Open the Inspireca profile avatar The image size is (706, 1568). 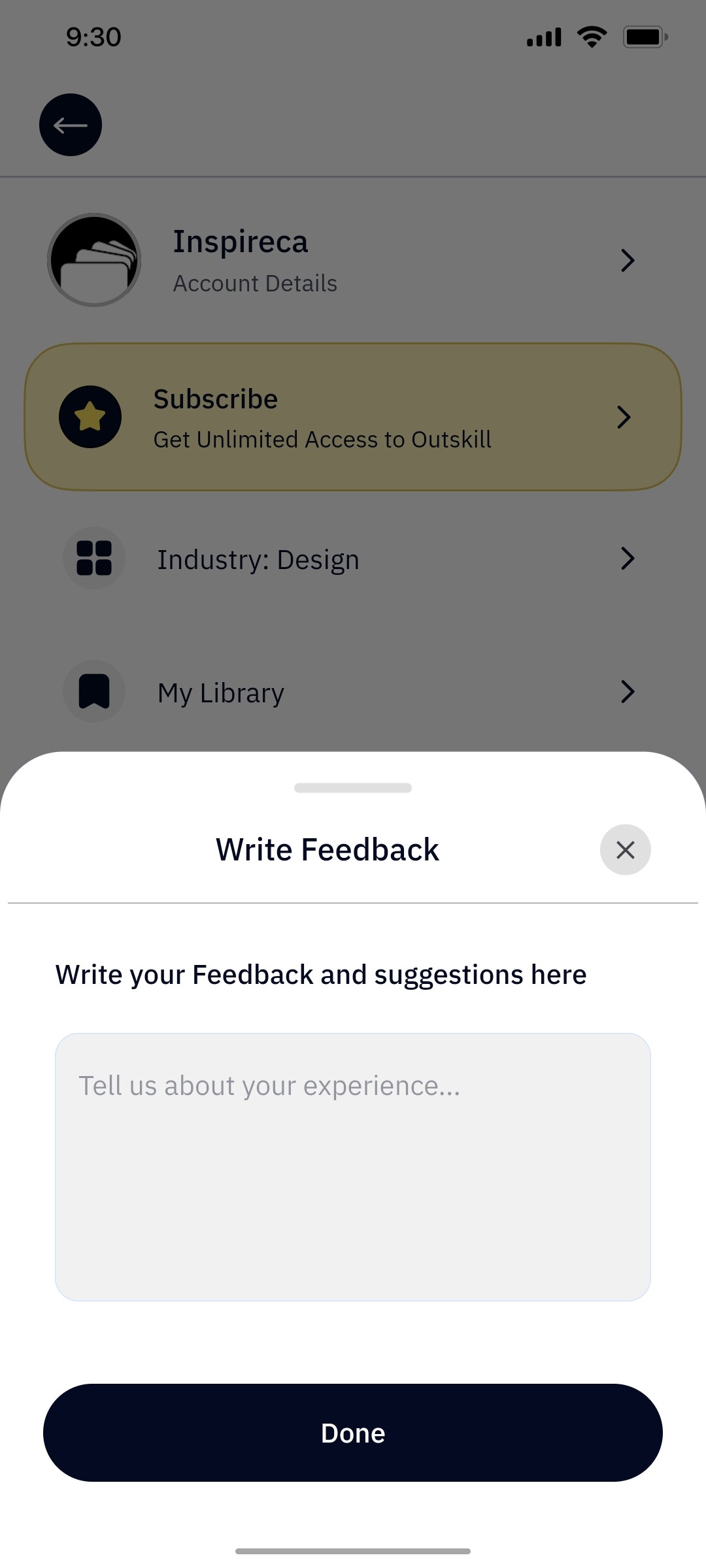pyautogui.click(x=95, y=259)
